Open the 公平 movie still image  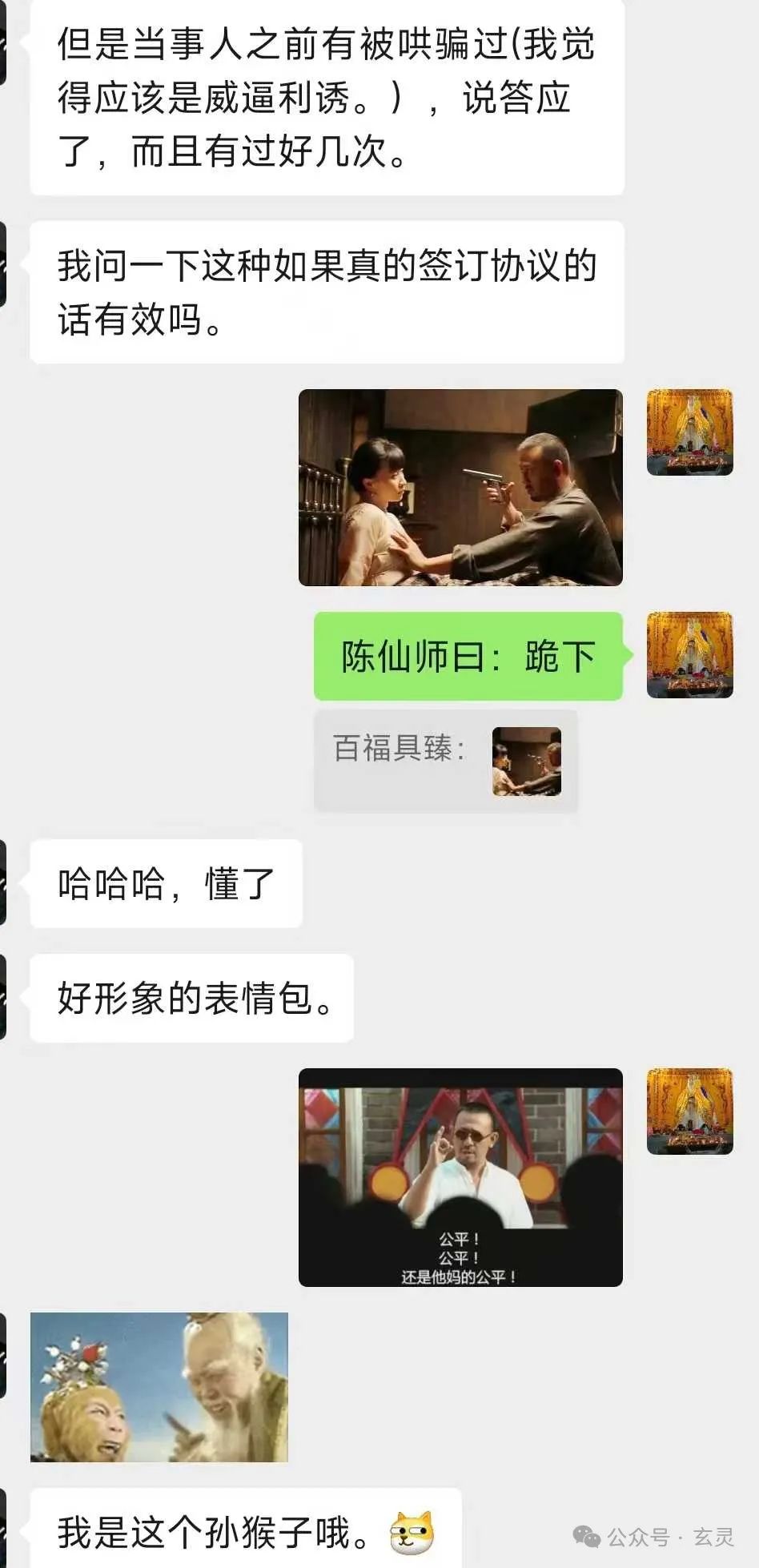(x=460, y=1176)
